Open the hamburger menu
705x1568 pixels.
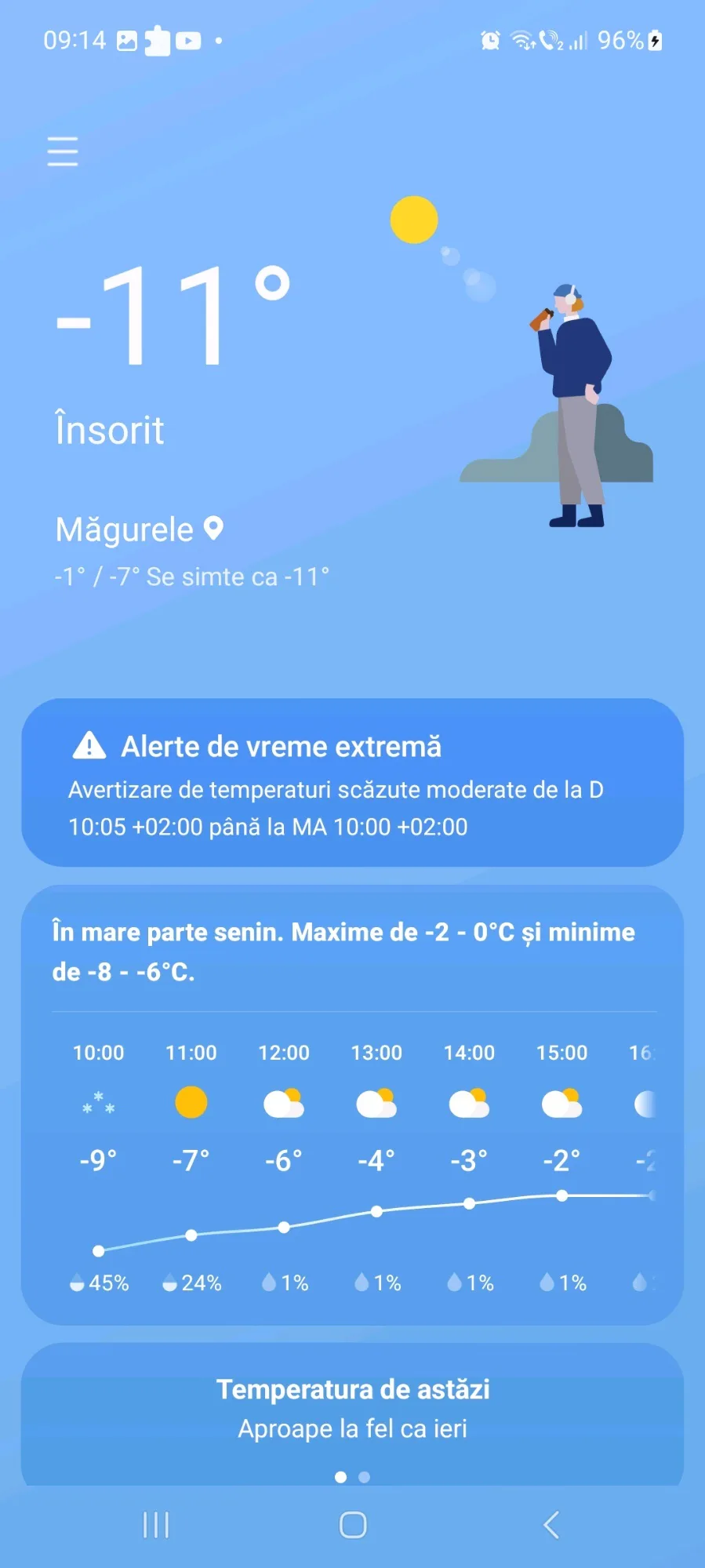point(63,151)
